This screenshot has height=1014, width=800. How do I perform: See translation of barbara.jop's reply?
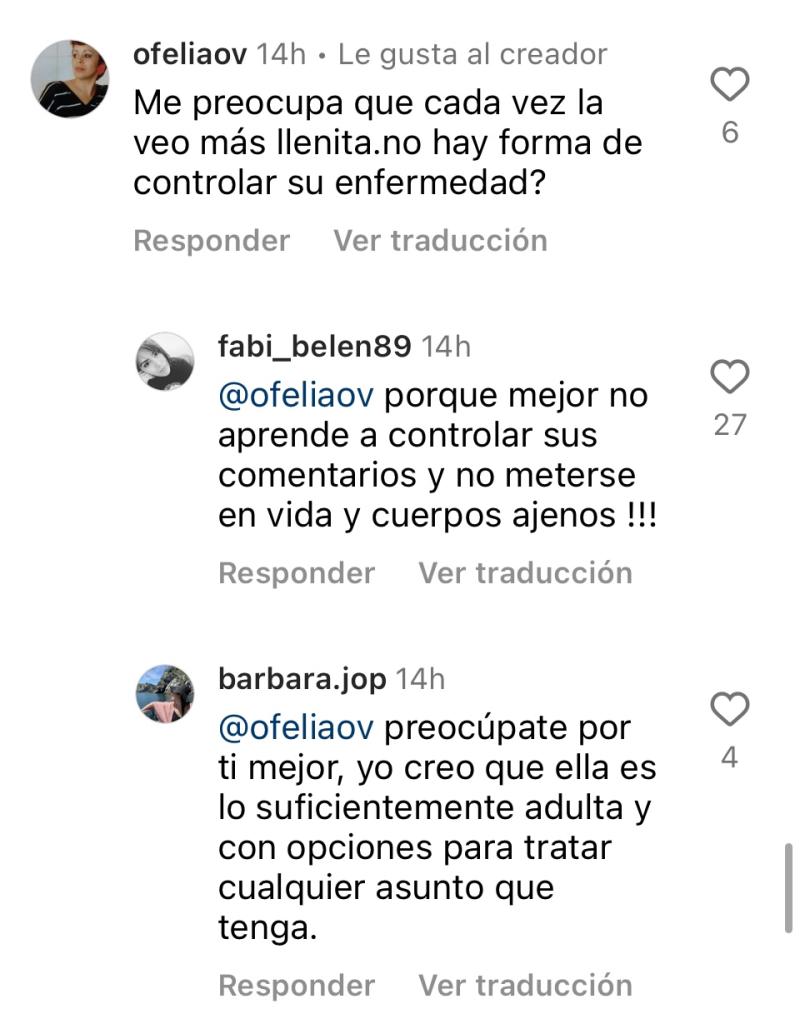[525, 985]
